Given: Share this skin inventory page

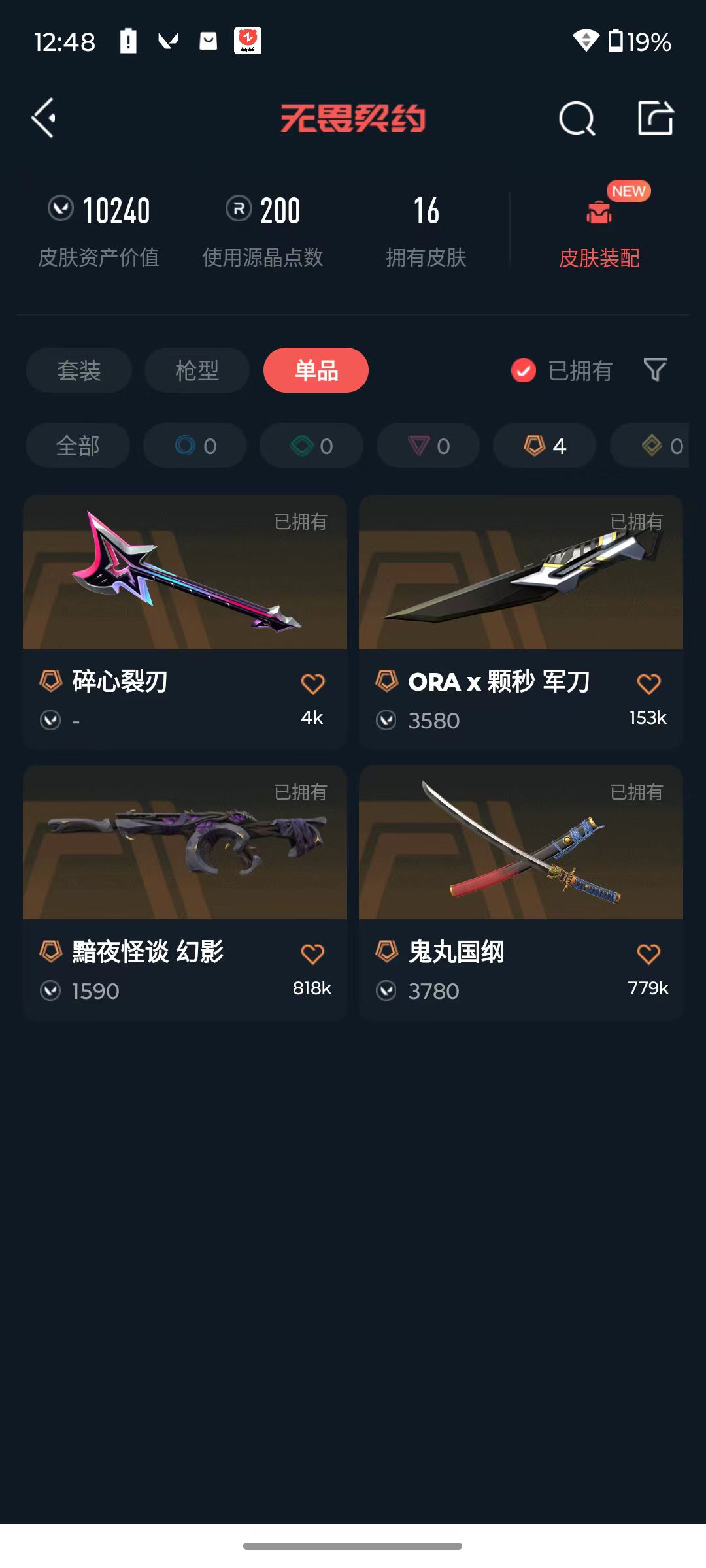Looking at the screenshot, I should 655,119.
